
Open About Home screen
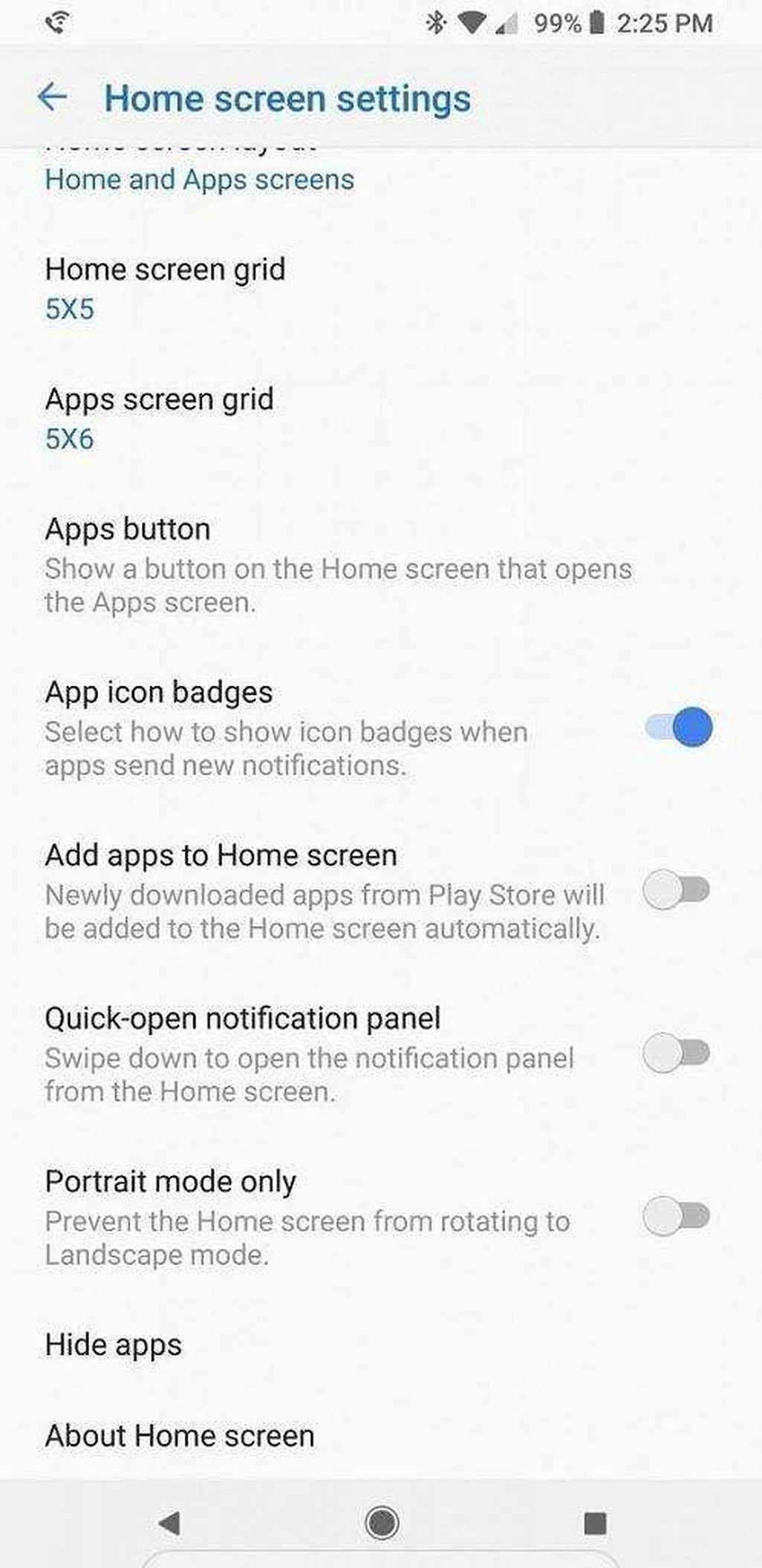point(179,1435)
